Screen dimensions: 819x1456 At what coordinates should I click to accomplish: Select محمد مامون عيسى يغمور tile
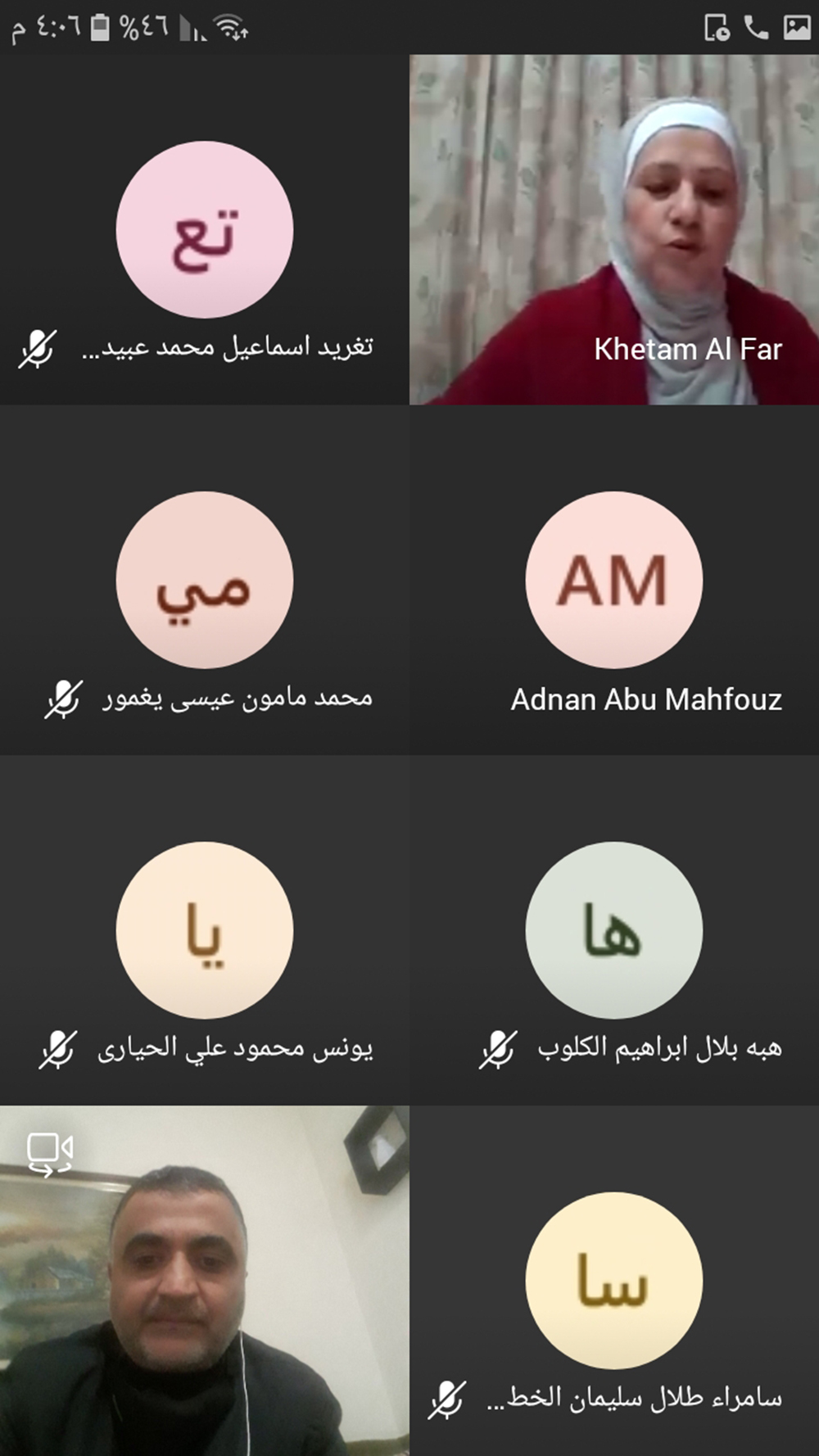pos(205,580)
